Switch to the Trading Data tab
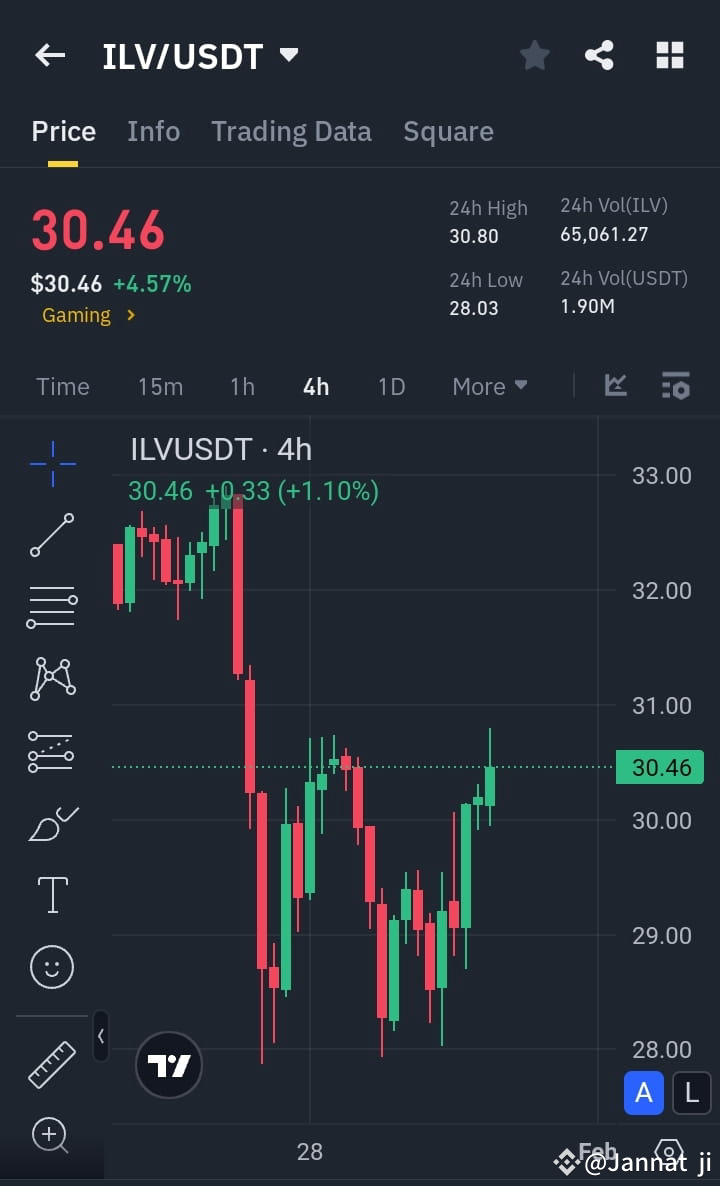This screenshot has height=1186, width=720. coord(291,131)
